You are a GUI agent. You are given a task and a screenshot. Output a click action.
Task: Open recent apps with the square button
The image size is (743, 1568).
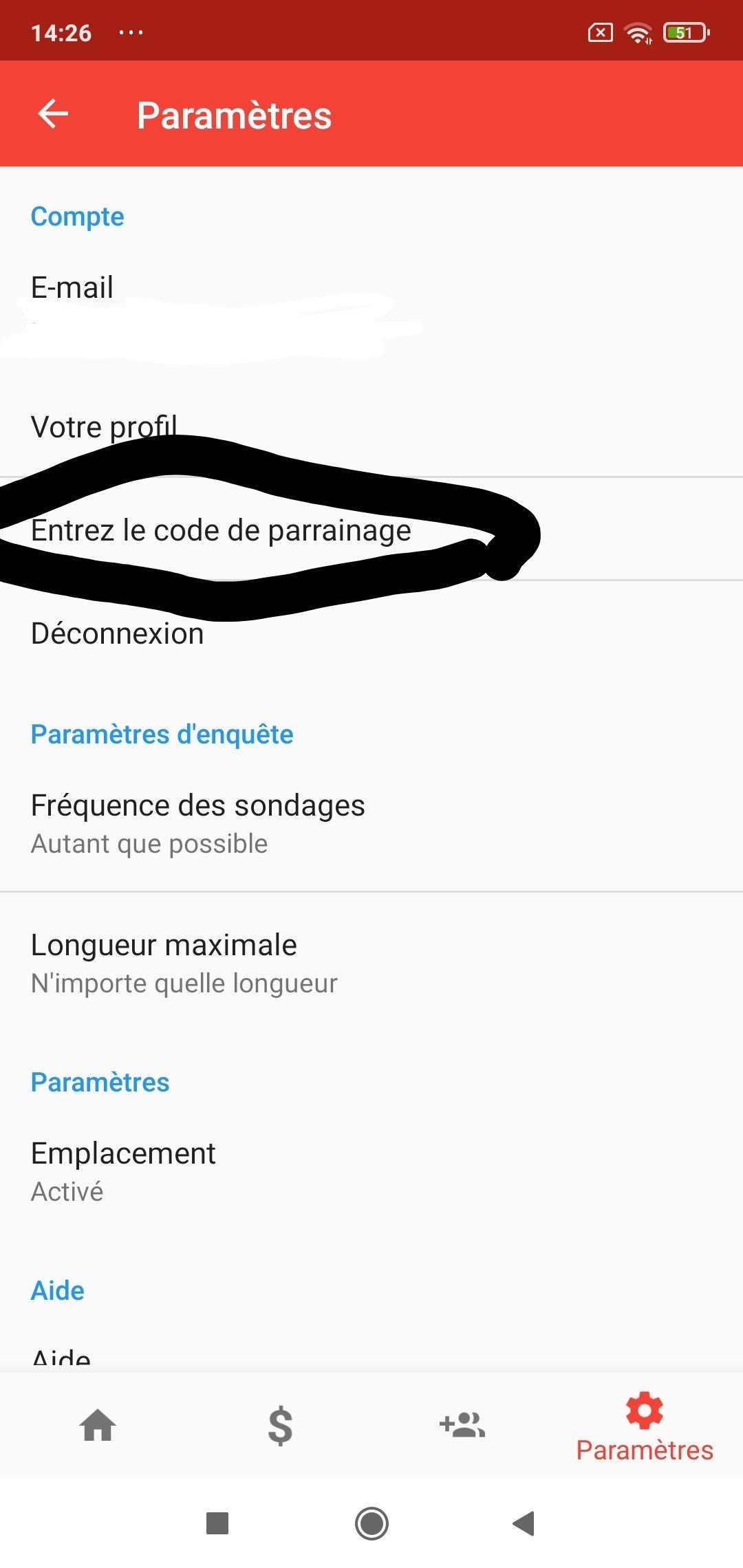tap(217, 1523)
